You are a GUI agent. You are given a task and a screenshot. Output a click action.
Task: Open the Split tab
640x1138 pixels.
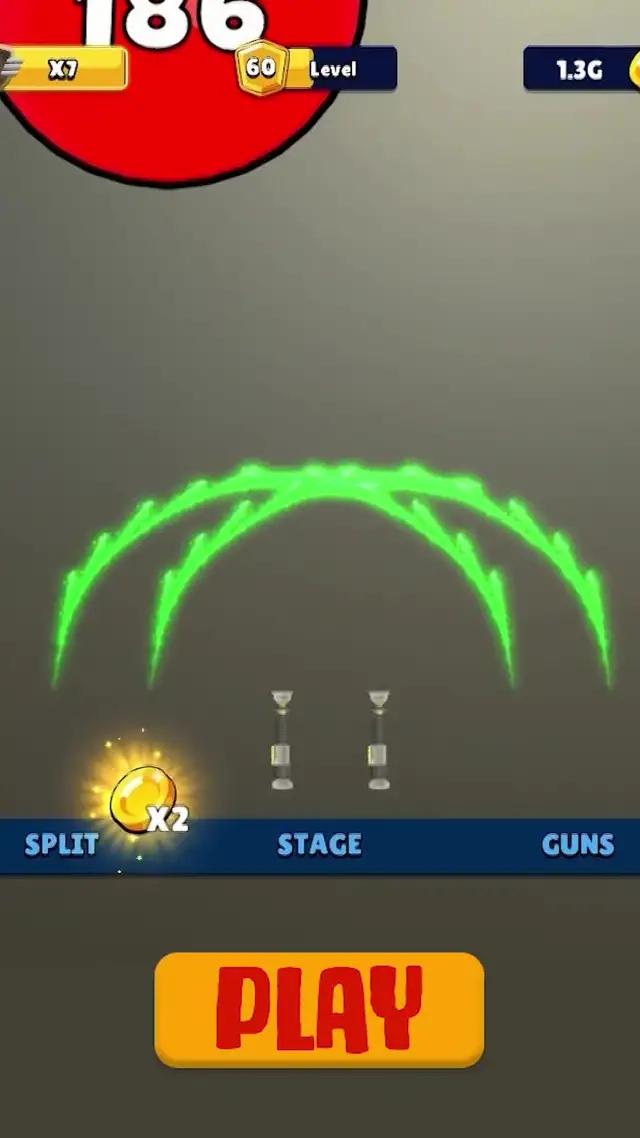62,845
